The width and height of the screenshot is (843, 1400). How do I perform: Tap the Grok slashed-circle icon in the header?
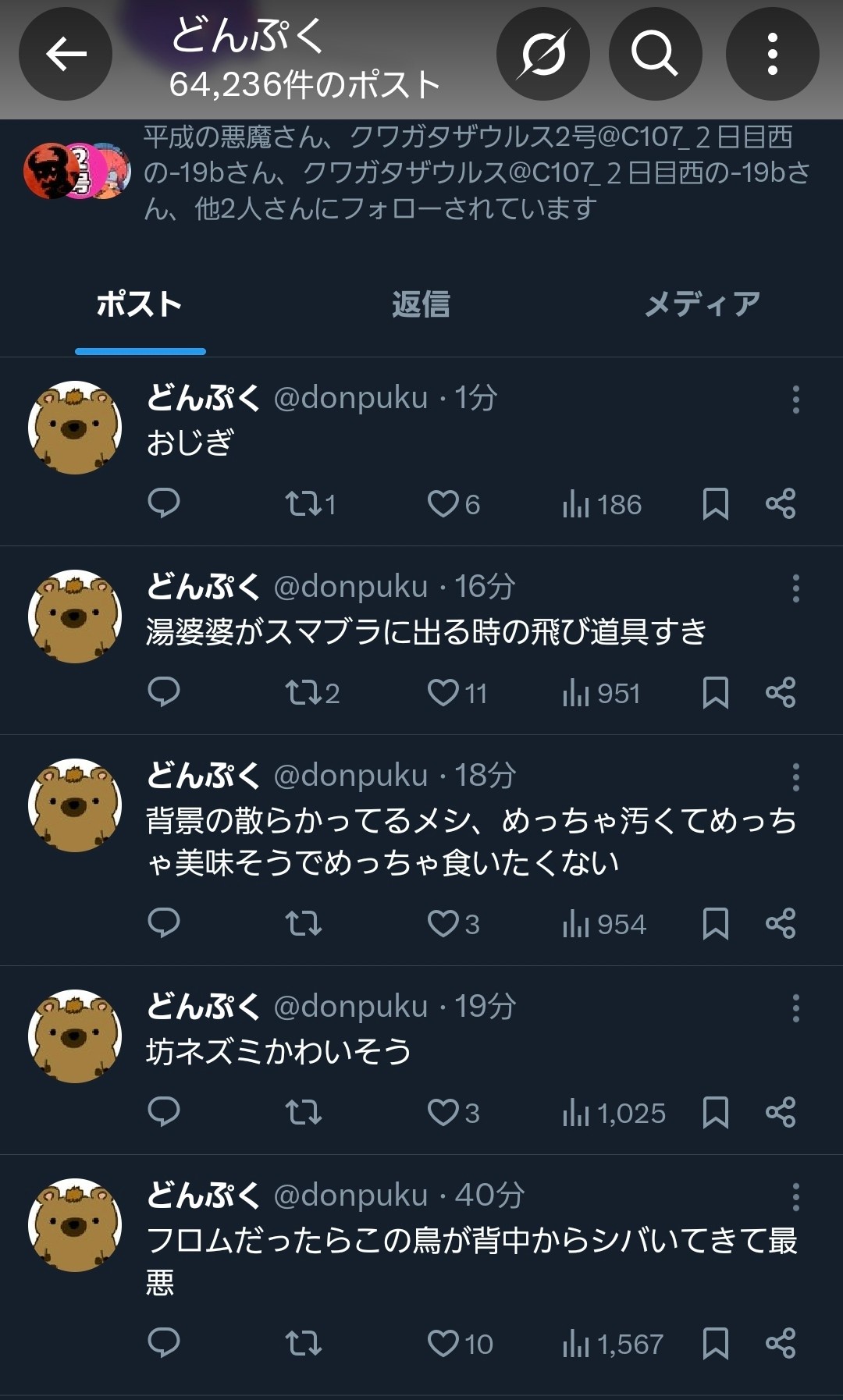pyautogui.click(x=543, y=54)
